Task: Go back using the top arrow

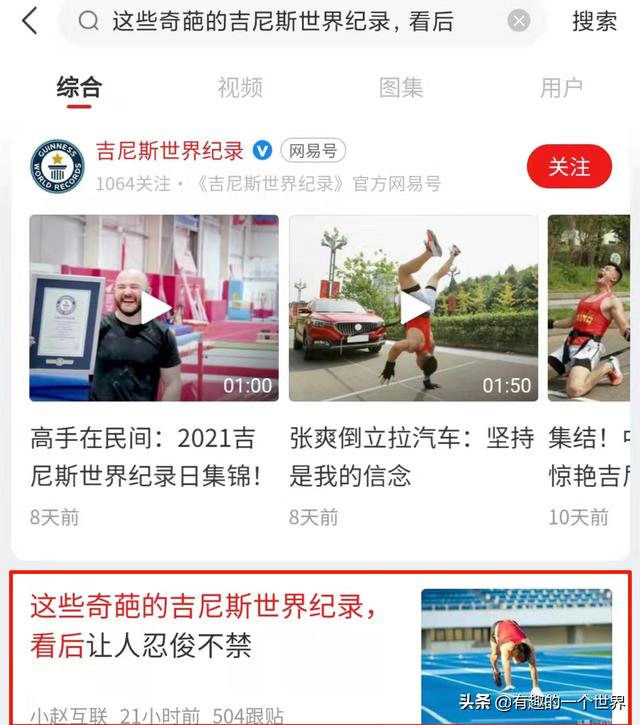Action: coord(30,21)
